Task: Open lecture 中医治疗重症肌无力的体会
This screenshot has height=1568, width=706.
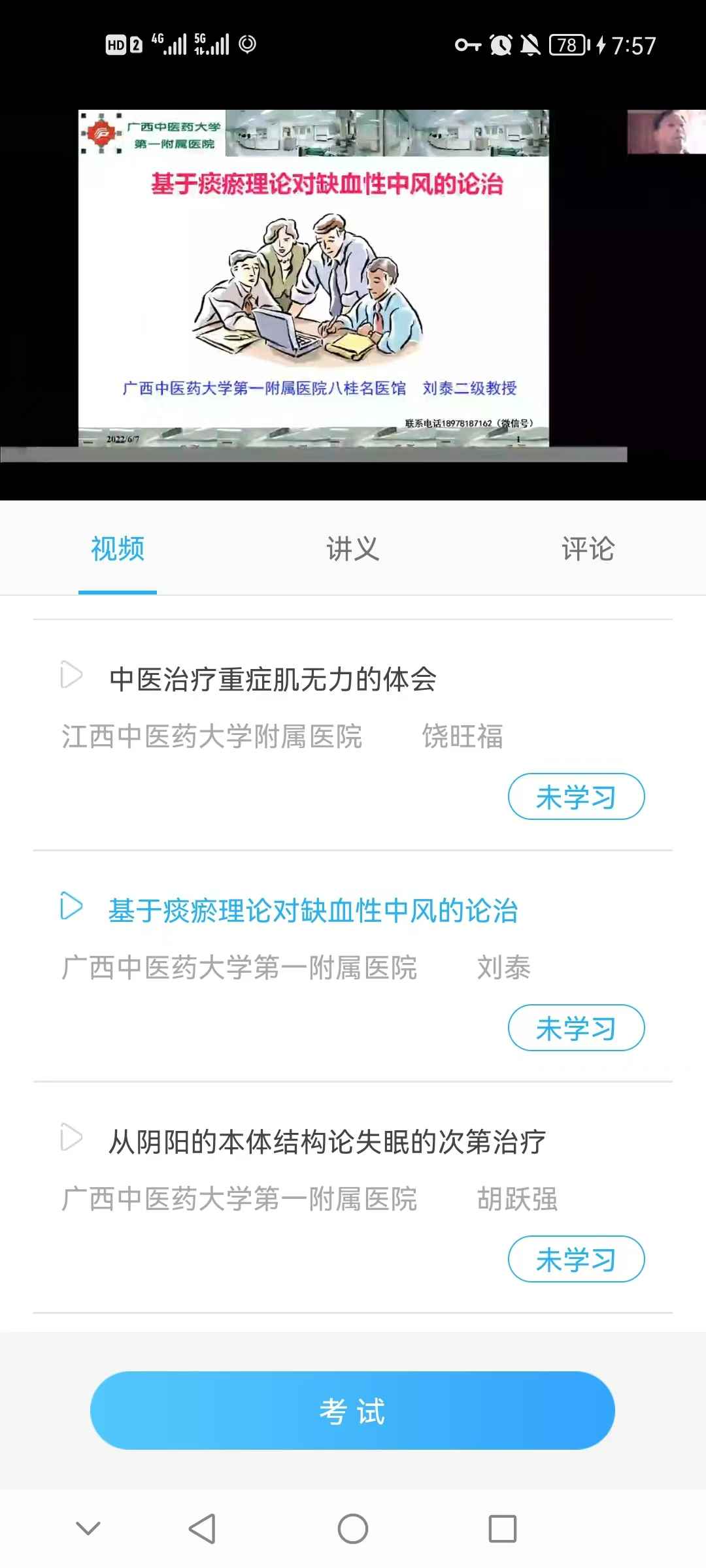Action: pyautogui.click(x=273, y=679)
